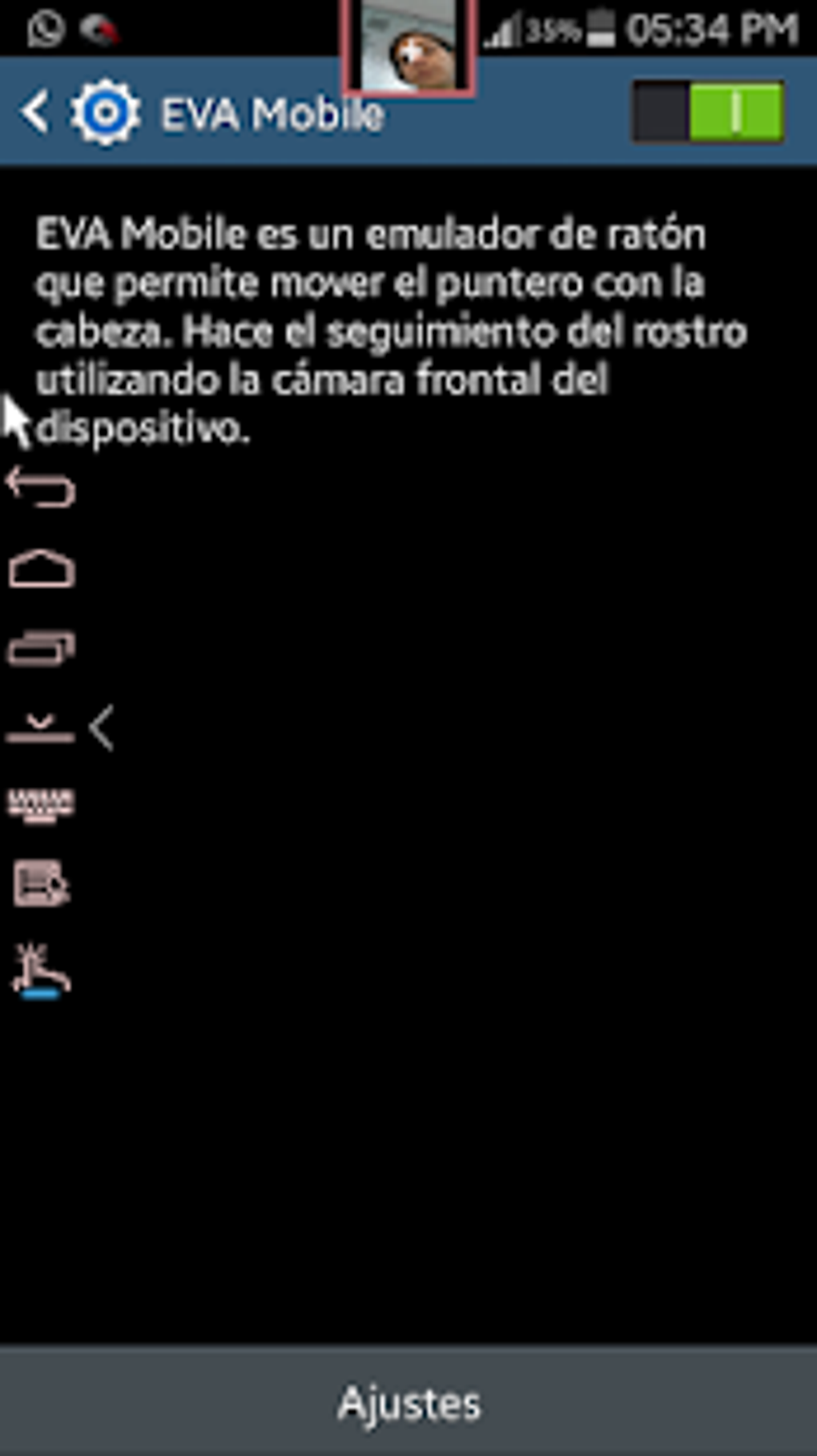Pull down notifications via side dock icon
The image size is (817, 1456).
pyautogui.click(x=41, y=728)
